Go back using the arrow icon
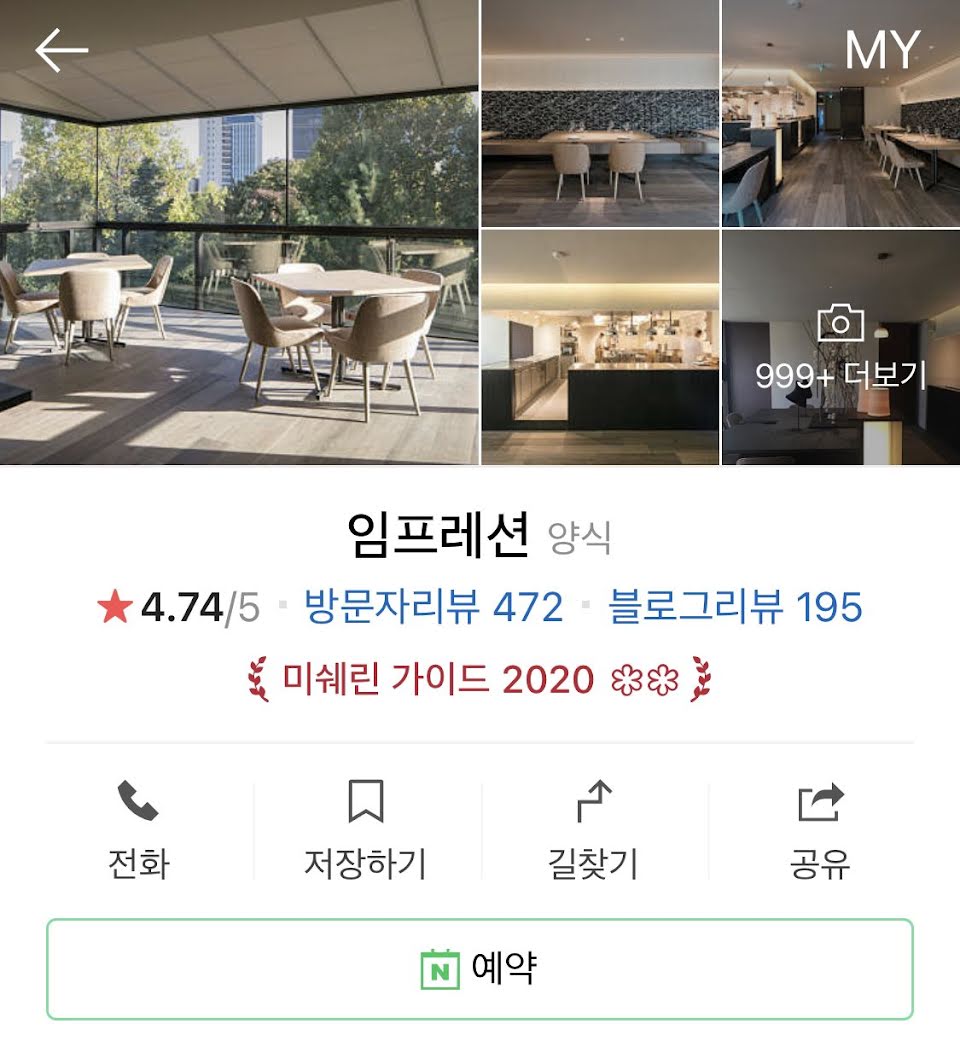 click(x=62, y=50)
